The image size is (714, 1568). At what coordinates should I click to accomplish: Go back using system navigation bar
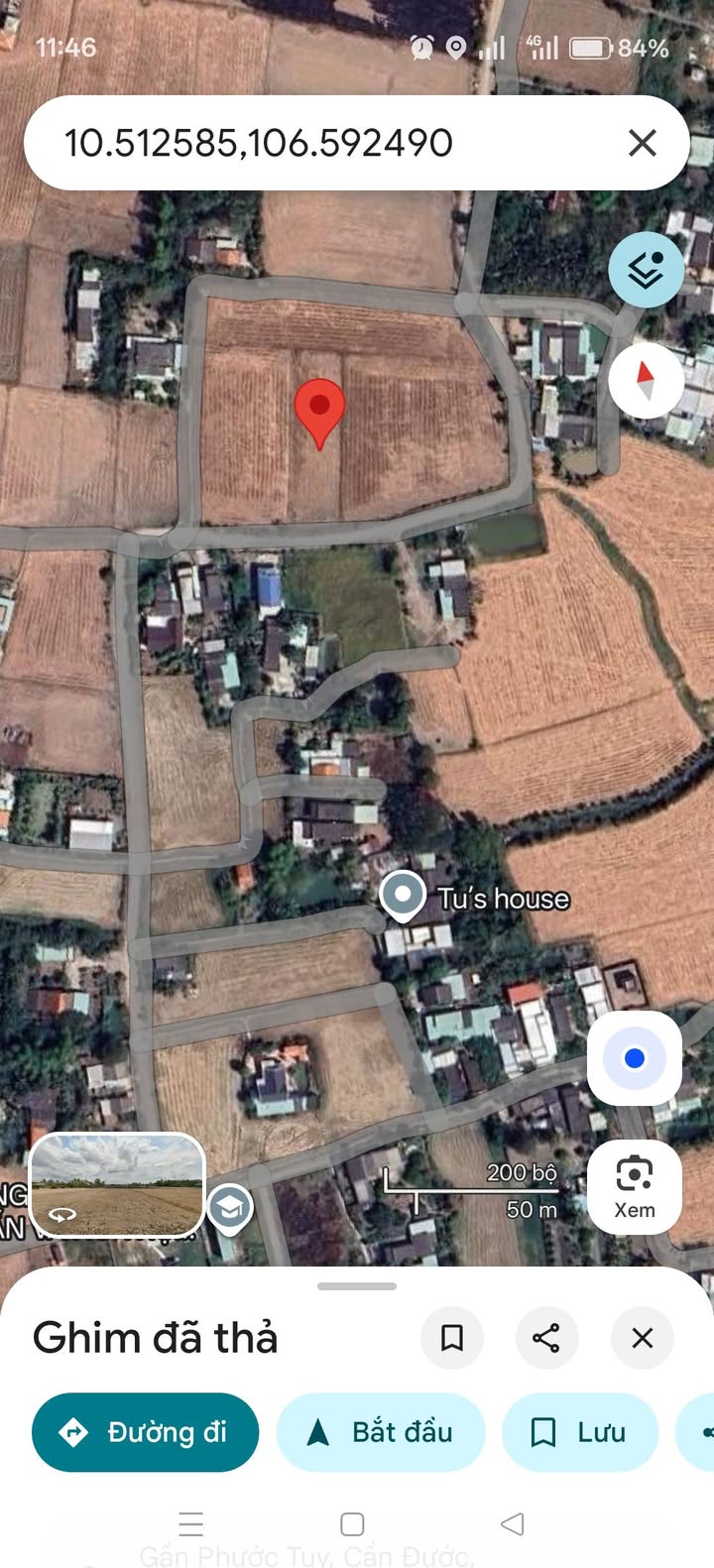point(512,1523)
